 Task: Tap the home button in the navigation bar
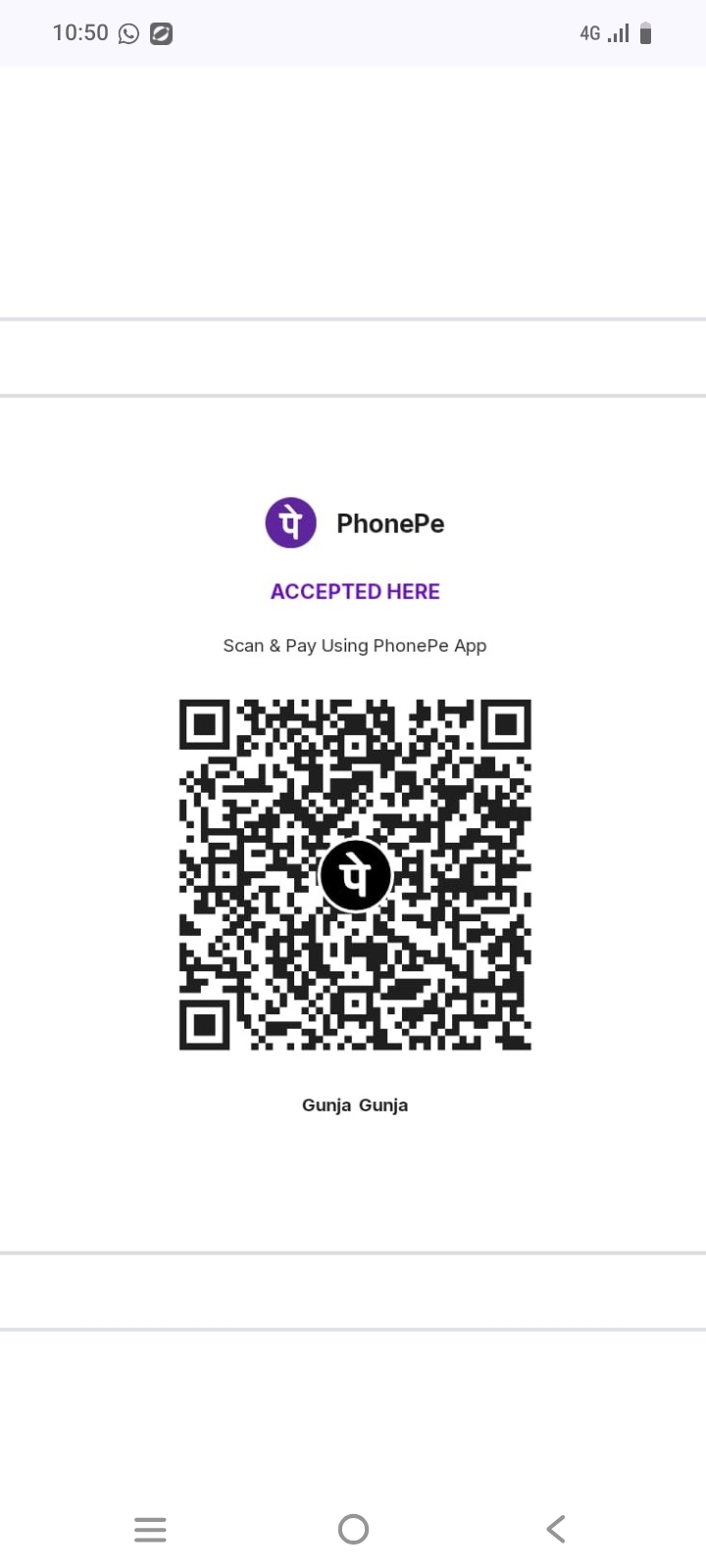click(x=353, y=1529)
